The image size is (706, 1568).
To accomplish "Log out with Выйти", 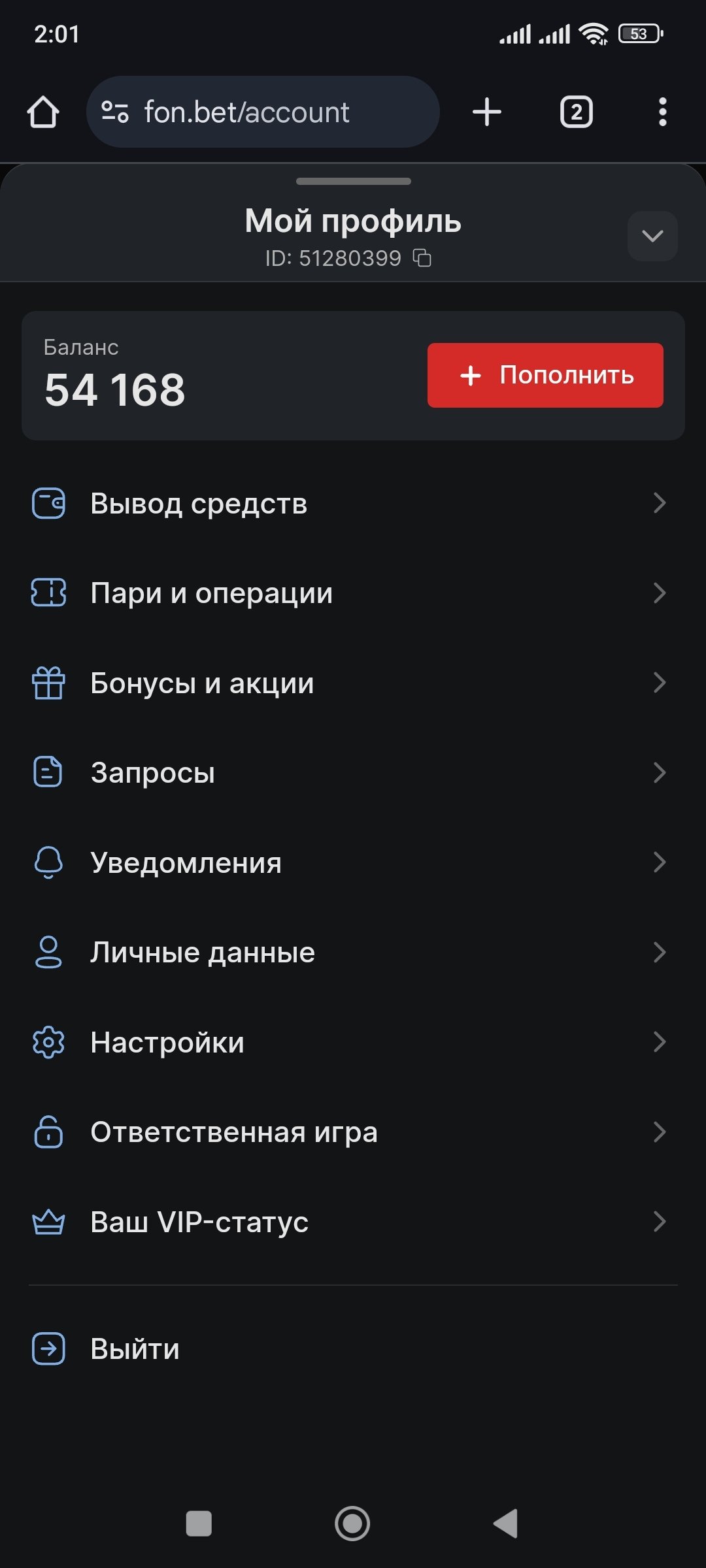I will [x=135, y=1349].
